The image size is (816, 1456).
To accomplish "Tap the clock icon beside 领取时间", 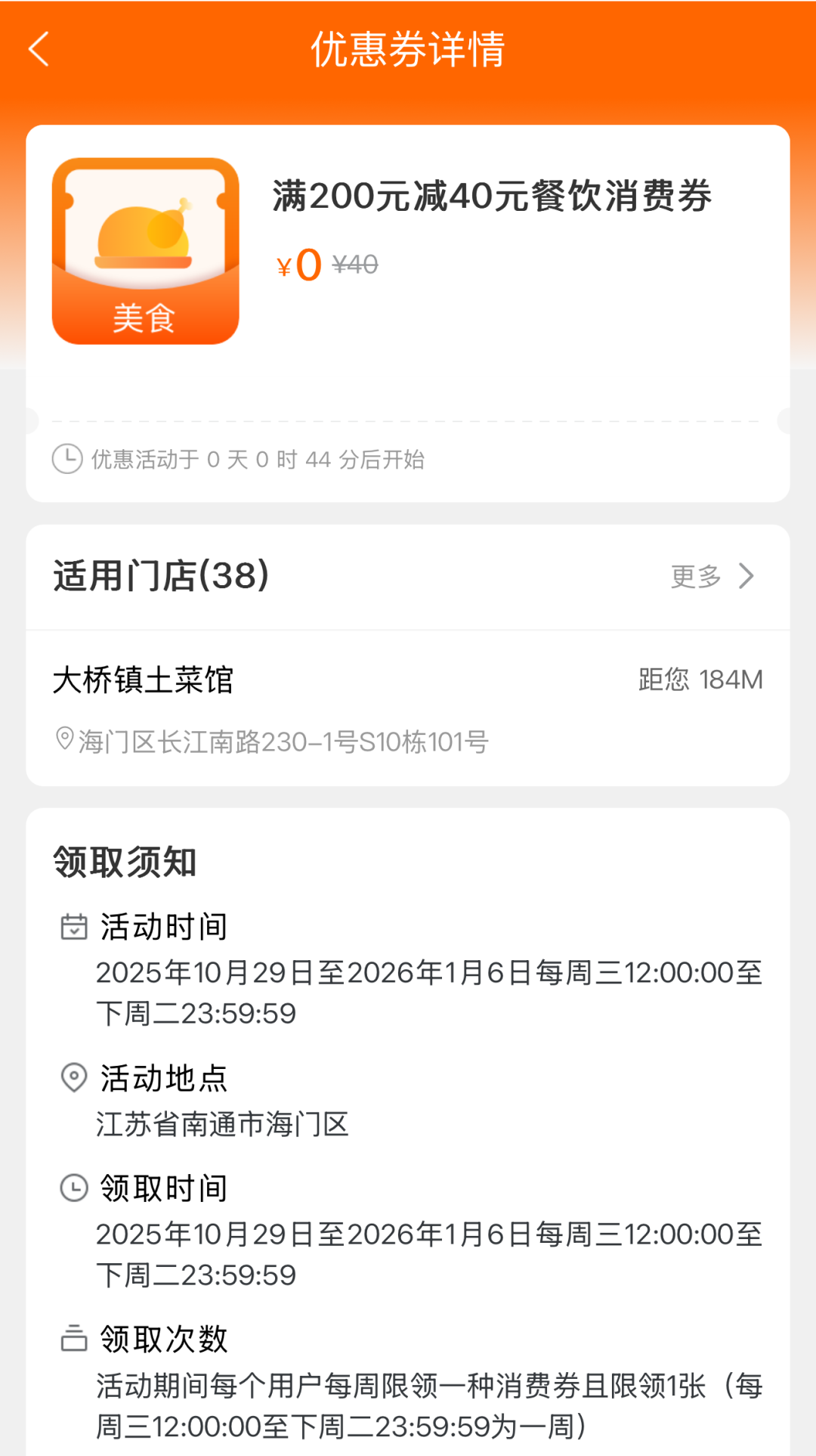I will coord(73,1187).
